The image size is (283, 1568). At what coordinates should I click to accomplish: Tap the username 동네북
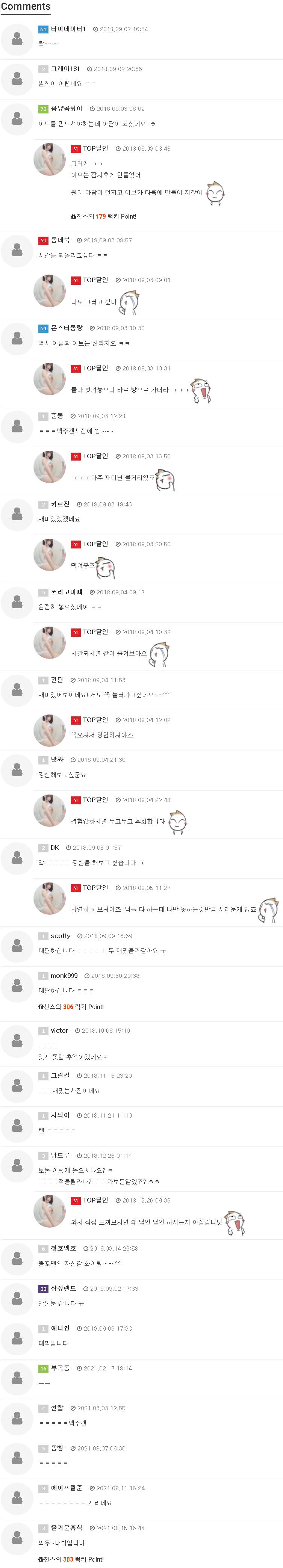pyautogui.click(x=60, y=240)
